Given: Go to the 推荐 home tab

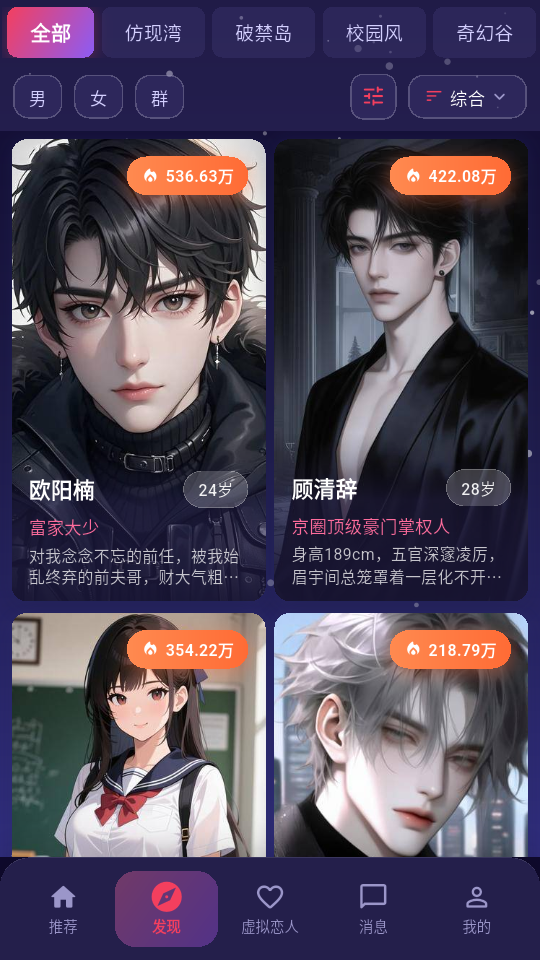Looking at the screenshot, I should (x=63, y=909).
